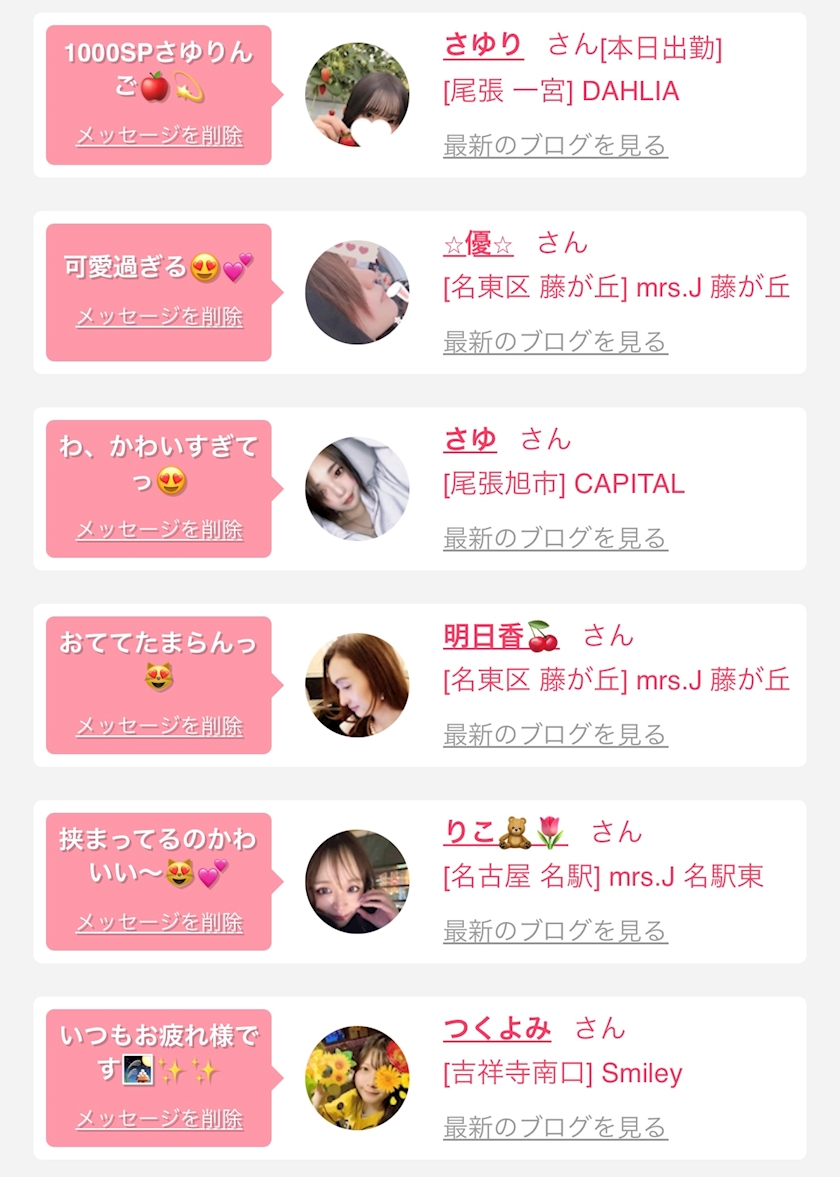Delete the おててたまらんっ message
This screenshot has width=840, height=1177.
160,726
